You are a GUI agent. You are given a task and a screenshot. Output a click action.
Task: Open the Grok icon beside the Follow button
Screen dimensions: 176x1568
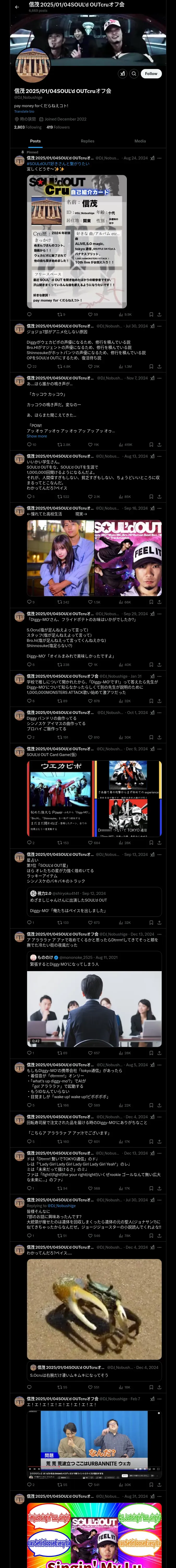tap(122, 74)
